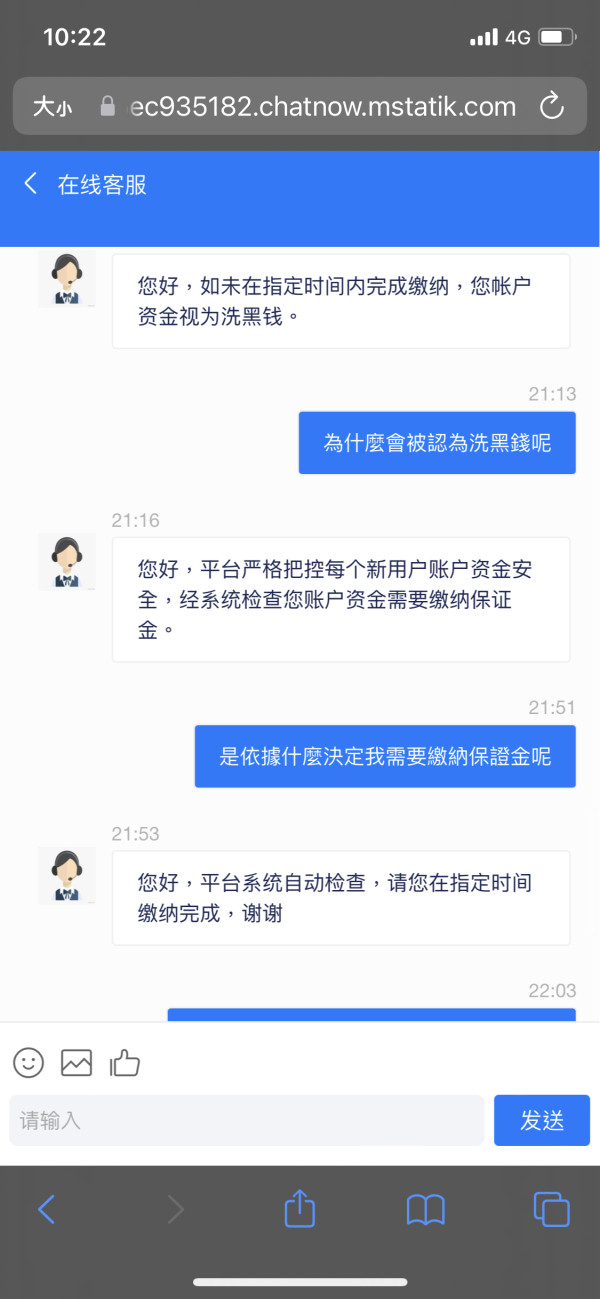The height and width of the screenshot is (1299, 600).
Task: Send the message with 发送
Action: click(x=542, y=1120)
